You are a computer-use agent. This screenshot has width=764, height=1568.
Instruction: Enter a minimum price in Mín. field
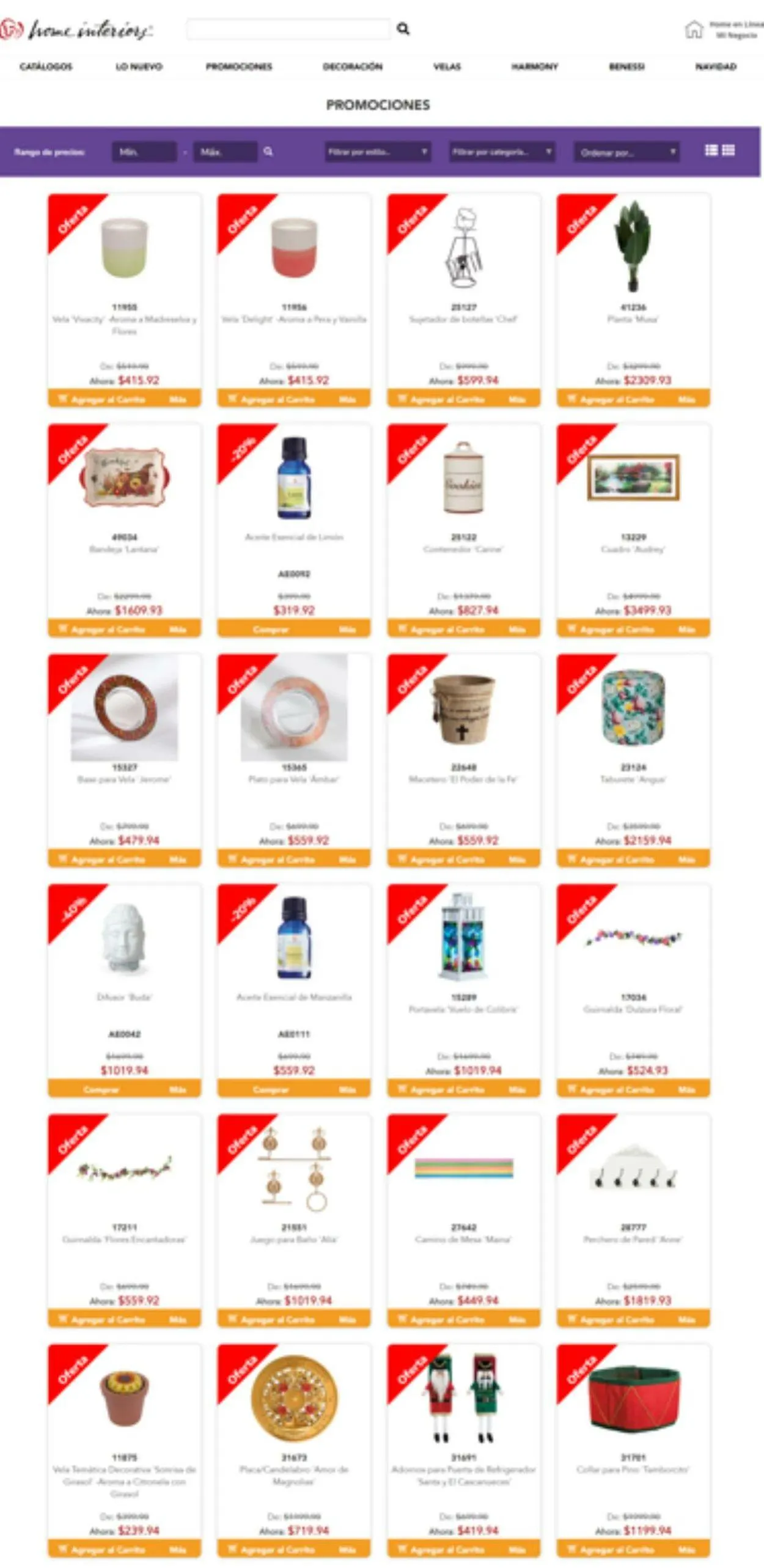[144, 152]
